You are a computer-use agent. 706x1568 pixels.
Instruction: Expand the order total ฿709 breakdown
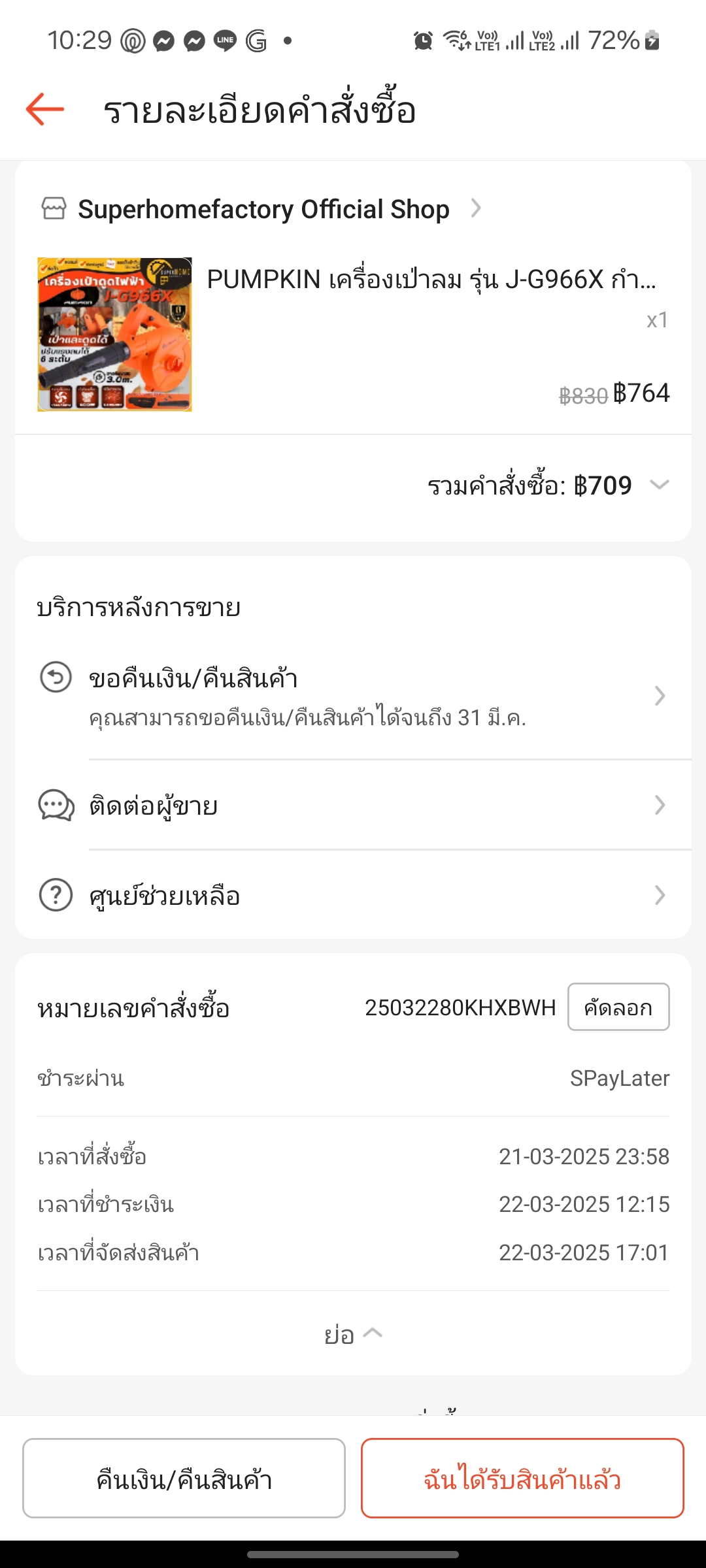(x=548, y=485)
